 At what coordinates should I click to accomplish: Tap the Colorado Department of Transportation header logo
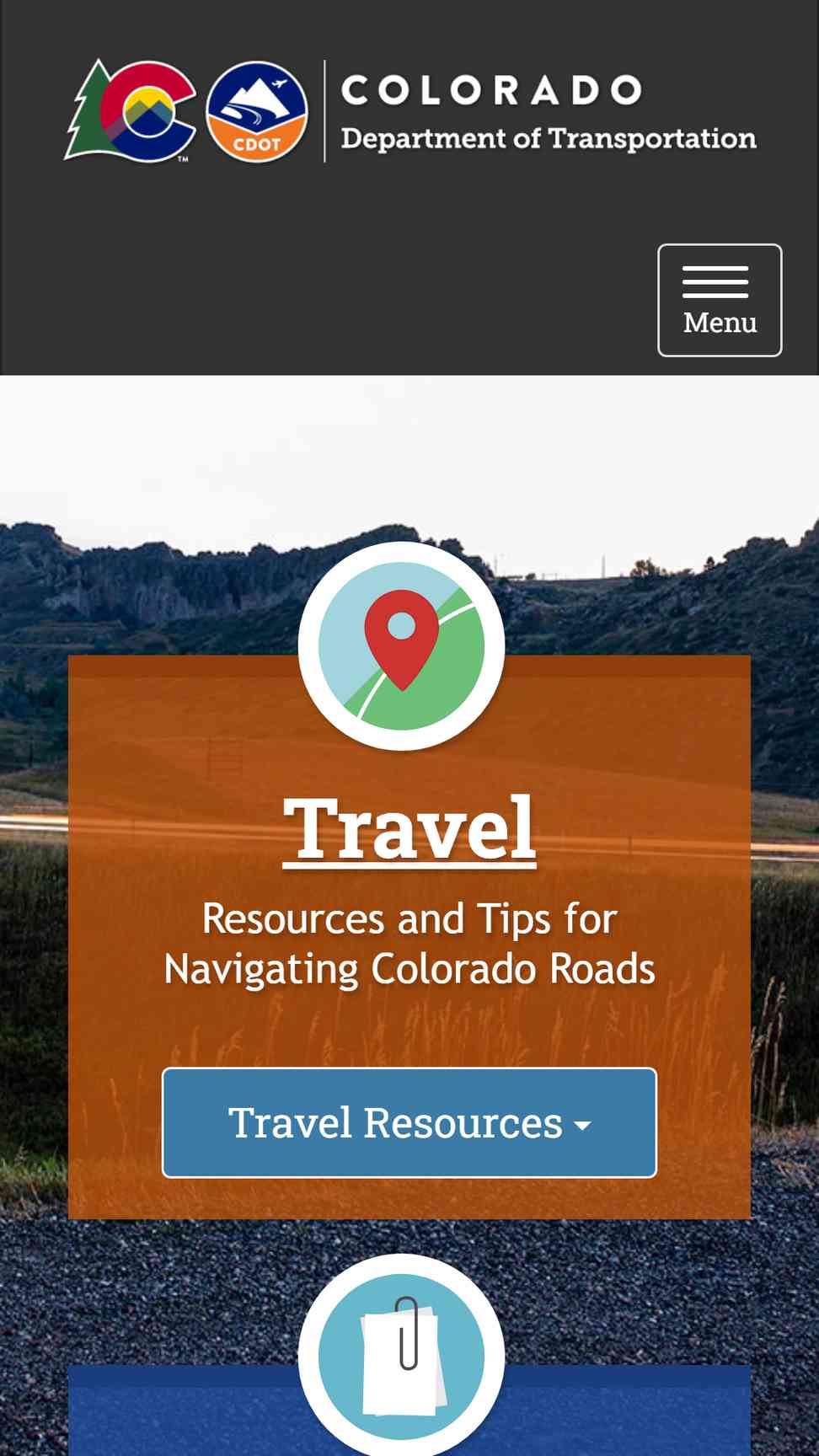tap(410, 110)
